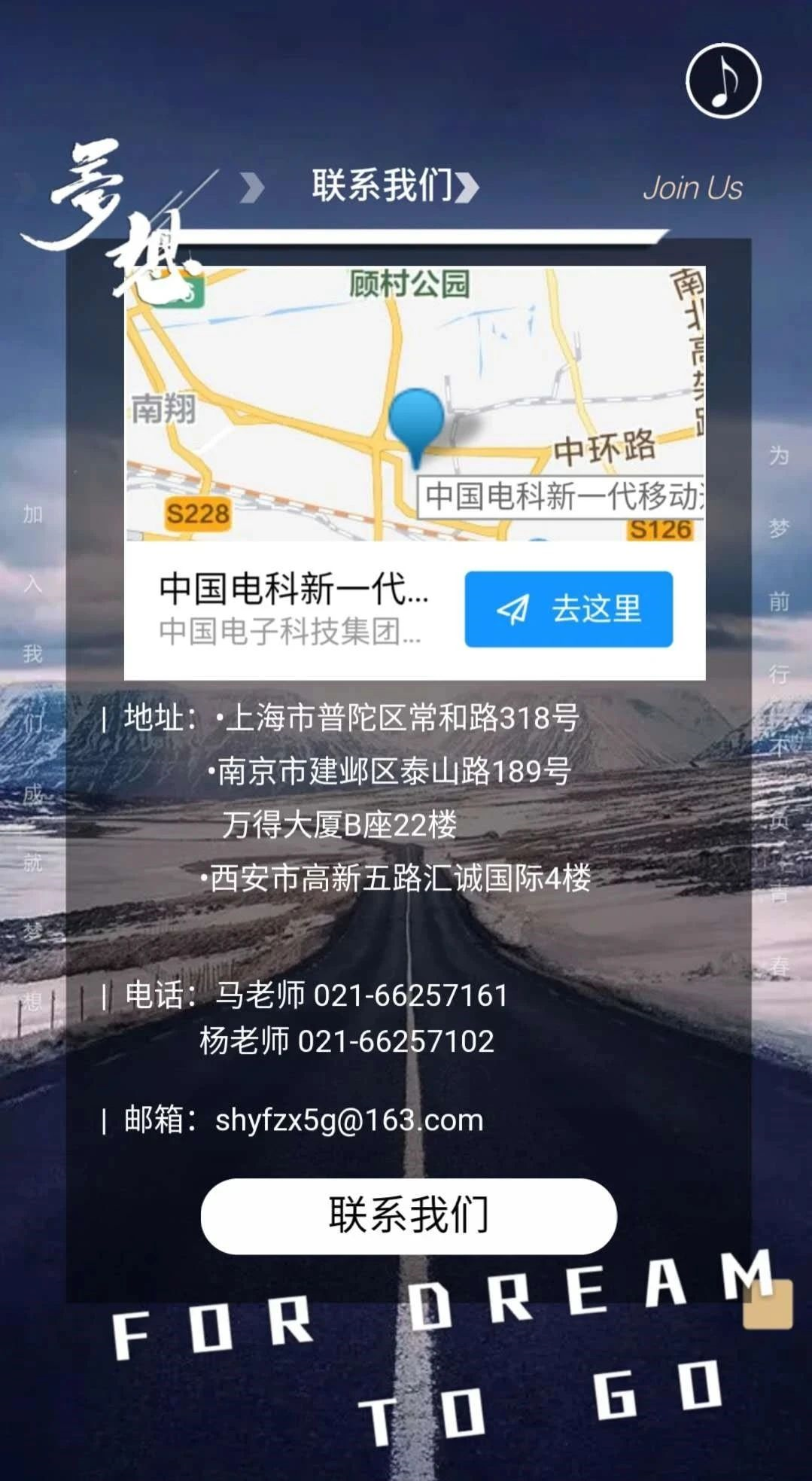Viewport: 812px width, 1481px height.
Task: Tap the white 联系我们 button
Action: [408, 1215]
